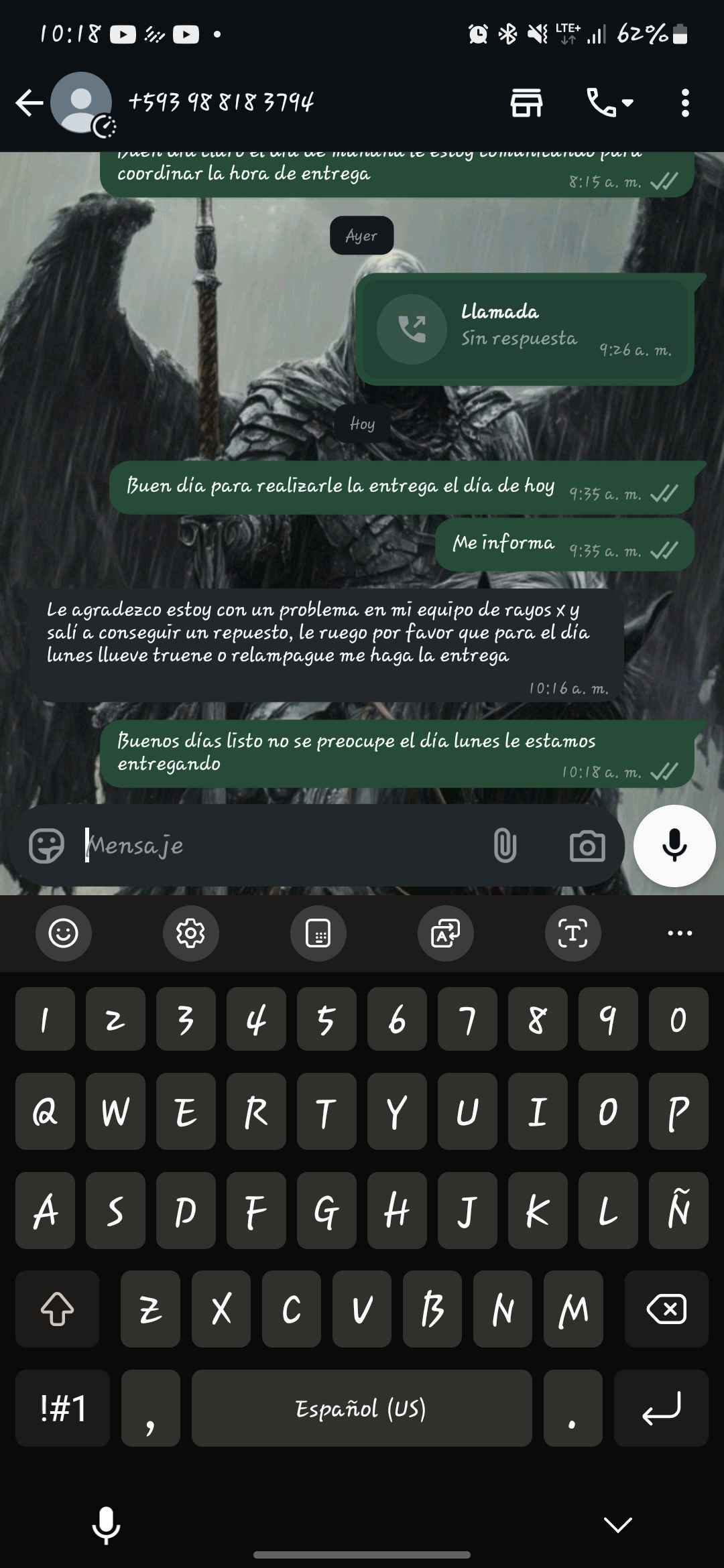Open the keyboard emoji panel
Screen dimensions: 724x1568
click(64, 933)
